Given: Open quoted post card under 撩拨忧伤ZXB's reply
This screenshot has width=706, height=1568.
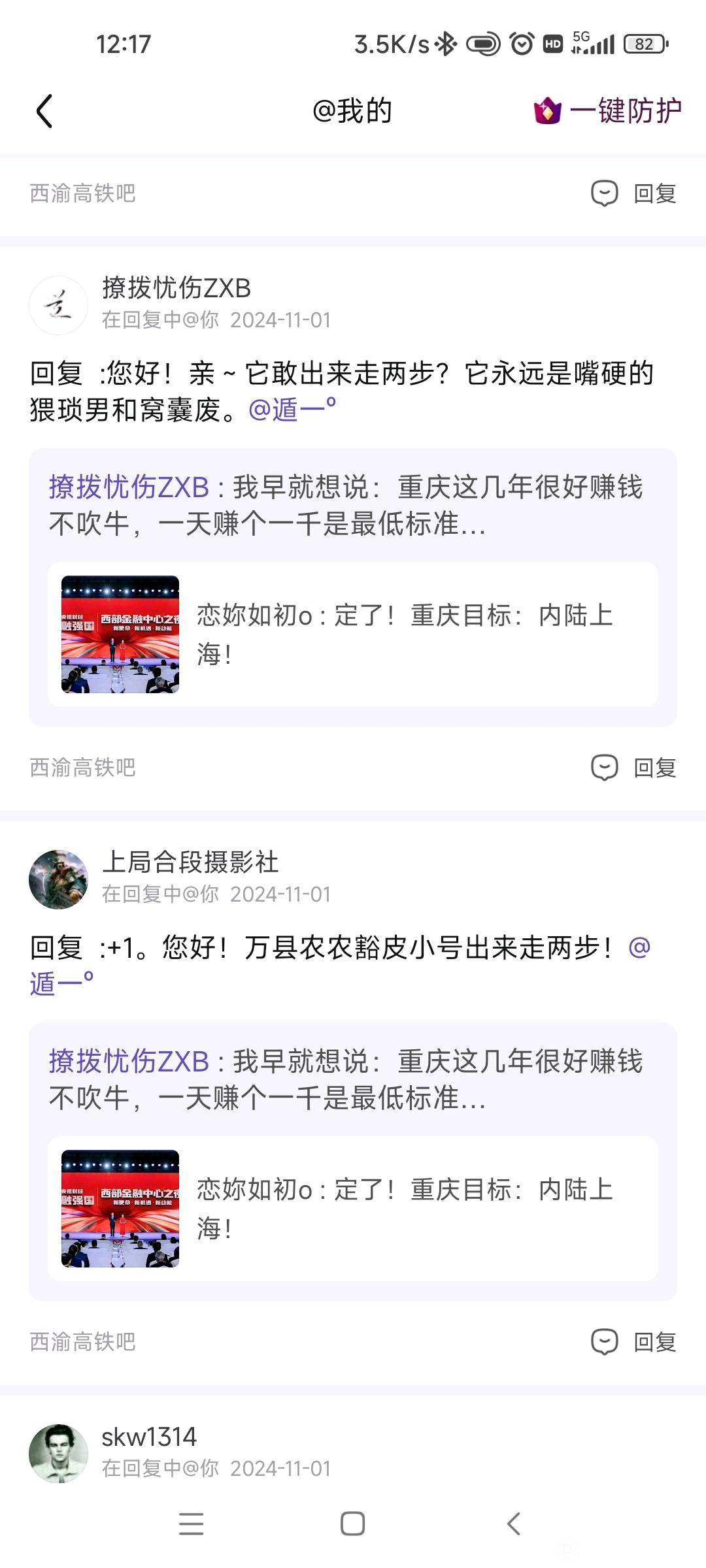Looking at the screenshot, I should (353, 634).
